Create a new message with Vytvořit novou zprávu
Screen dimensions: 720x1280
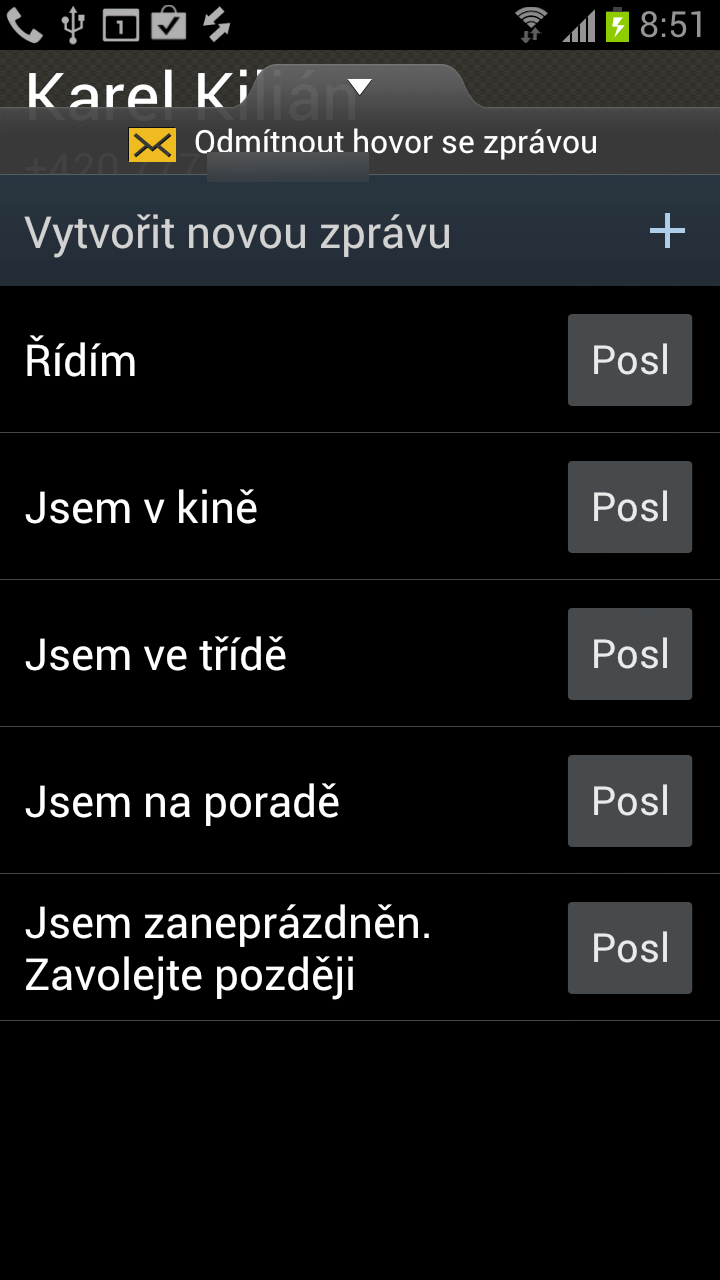click(360, 232)
